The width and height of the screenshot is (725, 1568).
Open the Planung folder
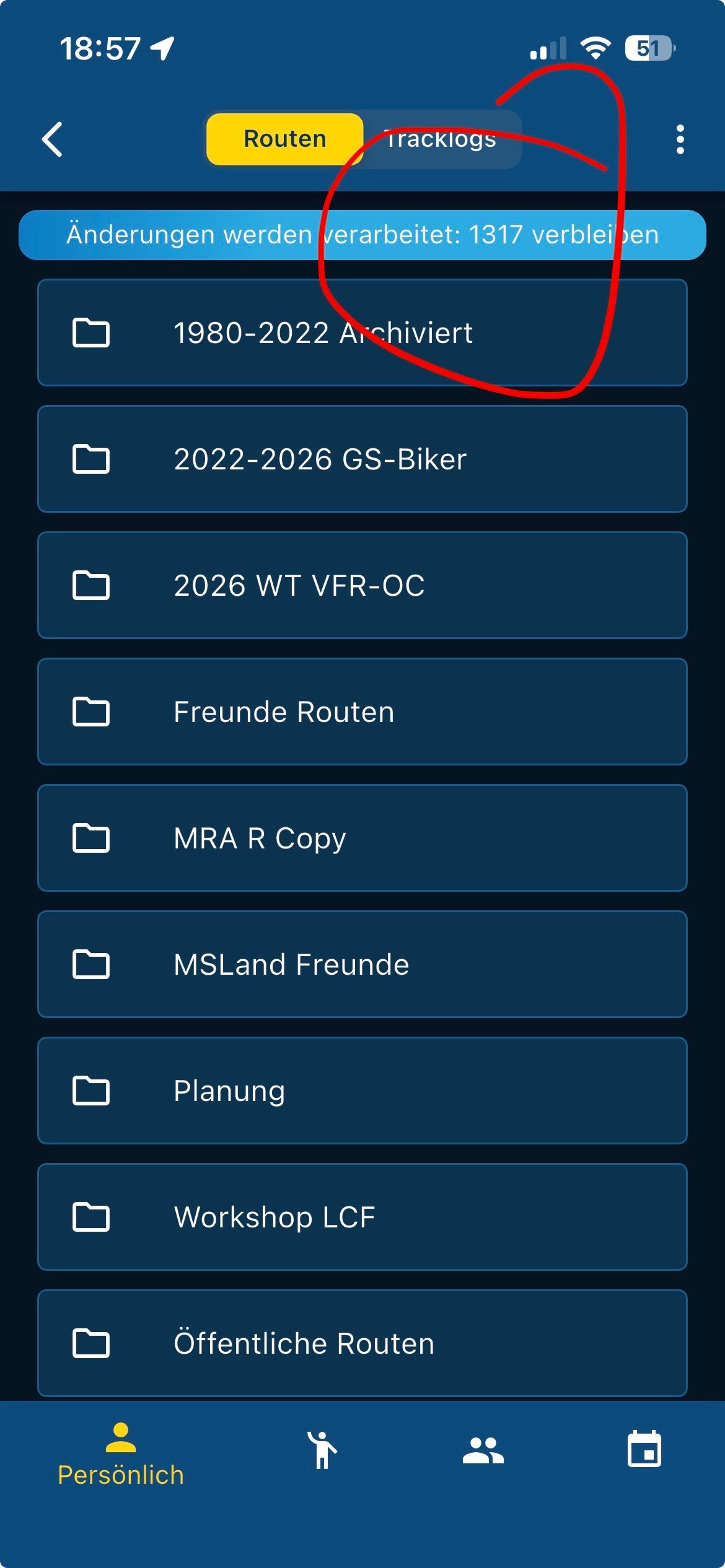[362, 1091]
